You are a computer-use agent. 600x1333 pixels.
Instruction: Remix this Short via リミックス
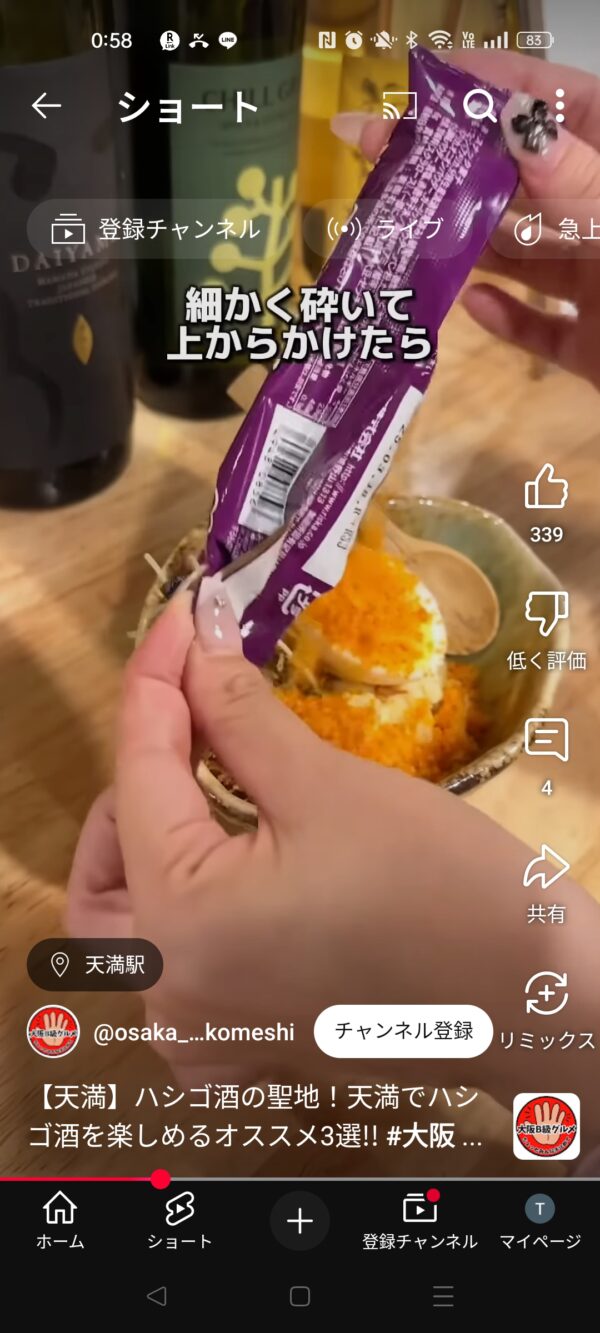546,994
